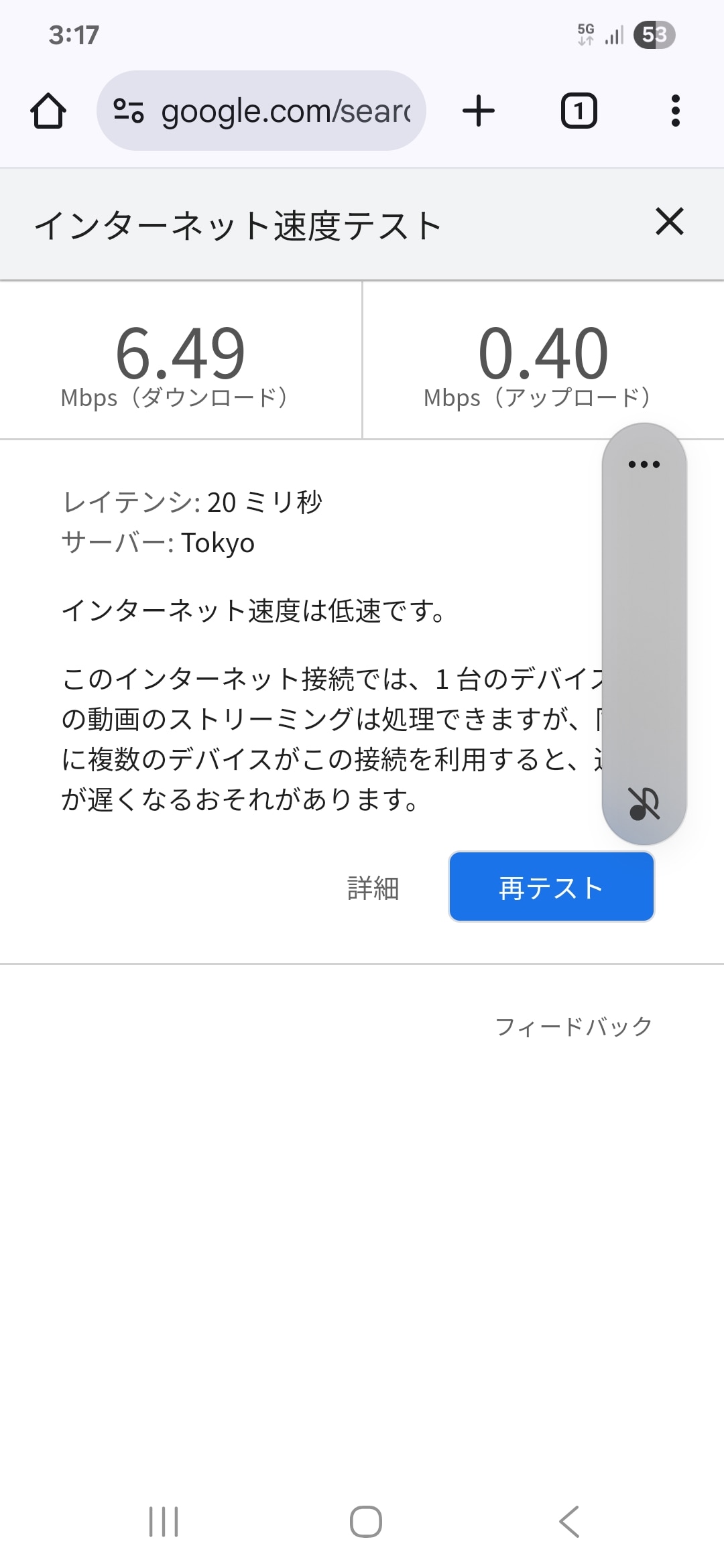
Task: Tap the back navigation button
Action: pyautogui.click(x=567, y=1520)
